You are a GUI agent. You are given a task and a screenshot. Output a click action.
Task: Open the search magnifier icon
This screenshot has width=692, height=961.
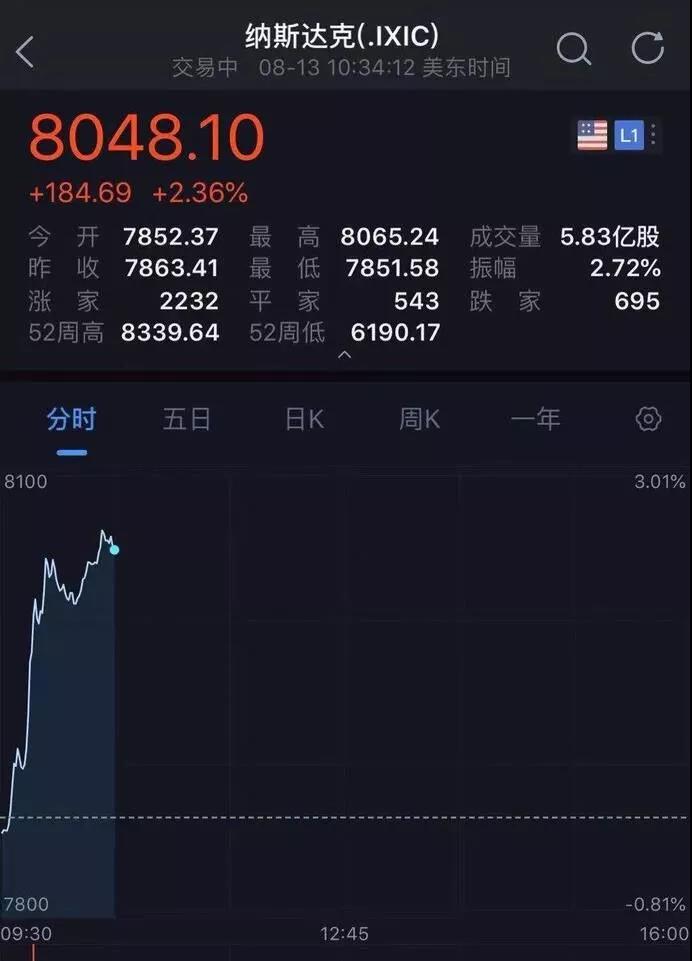pos(573,49)
